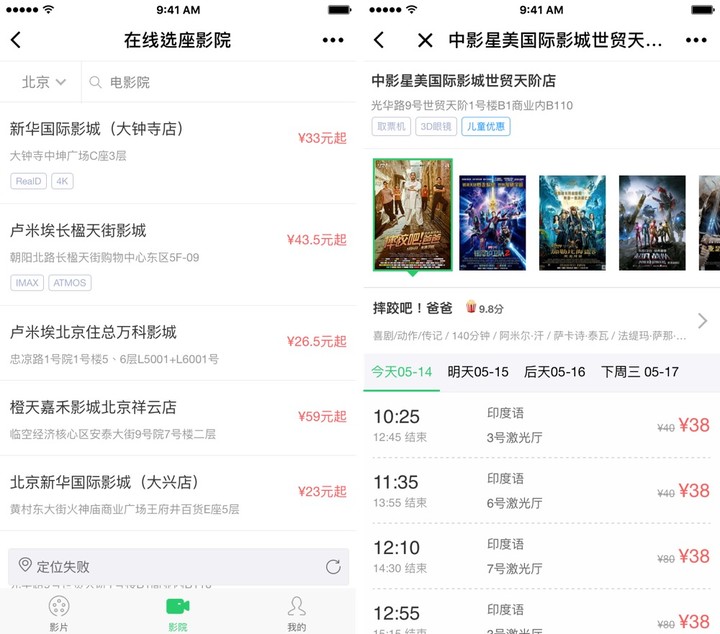Switch to the 我的 tab
Image resolution: width=720 pixels, height=634 pixels.
coord(296,613)
